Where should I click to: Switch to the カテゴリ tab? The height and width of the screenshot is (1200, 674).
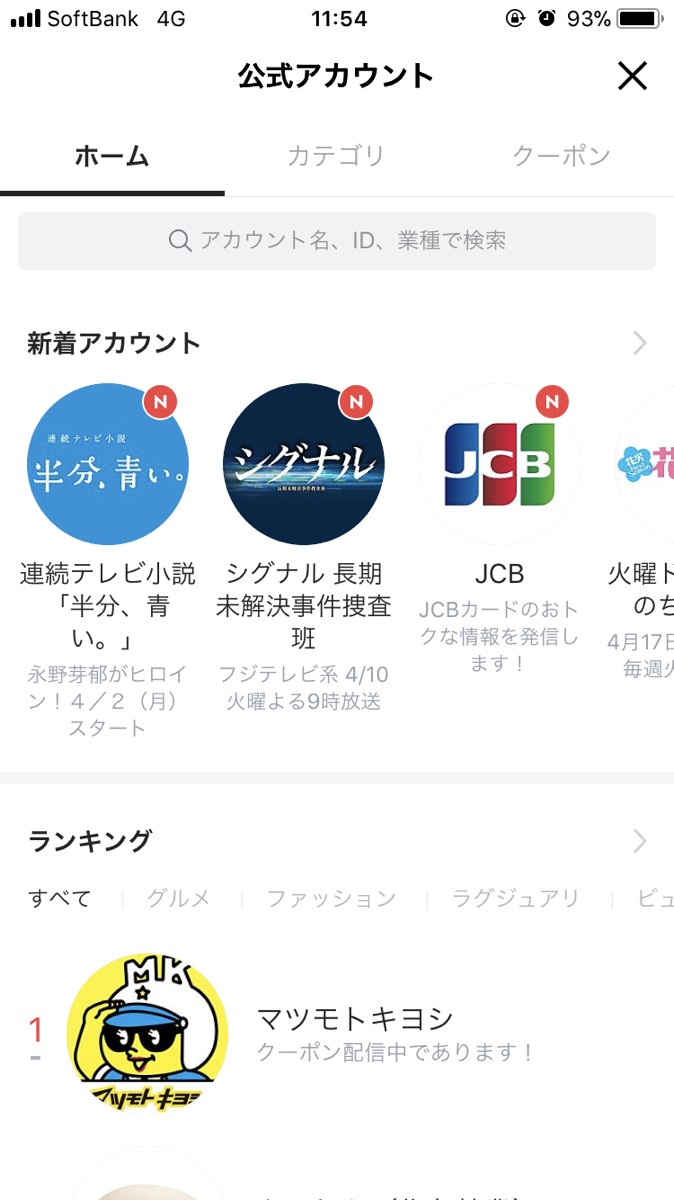[336, 156]
